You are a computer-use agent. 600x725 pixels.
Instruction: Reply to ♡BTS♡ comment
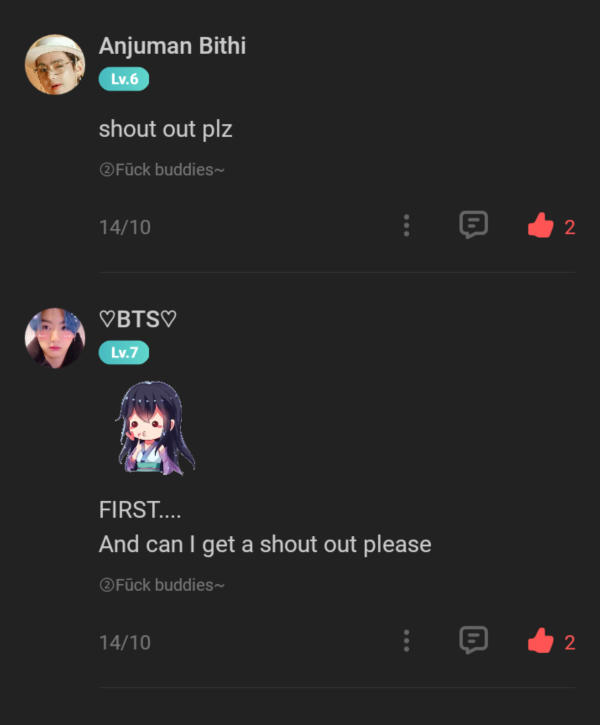click(473, 640)
